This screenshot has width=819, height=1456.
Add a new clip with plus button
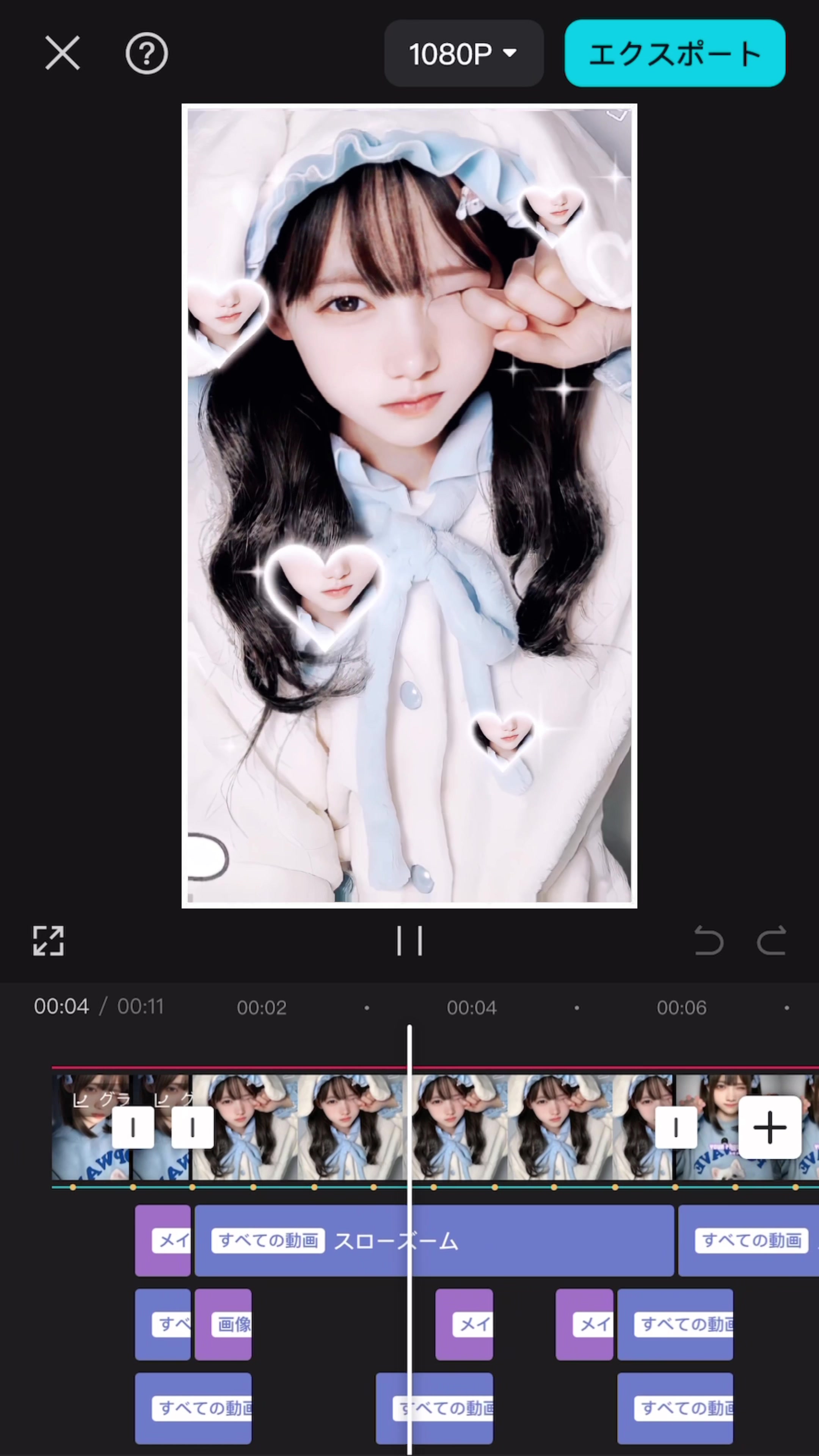pos(770,1128)
